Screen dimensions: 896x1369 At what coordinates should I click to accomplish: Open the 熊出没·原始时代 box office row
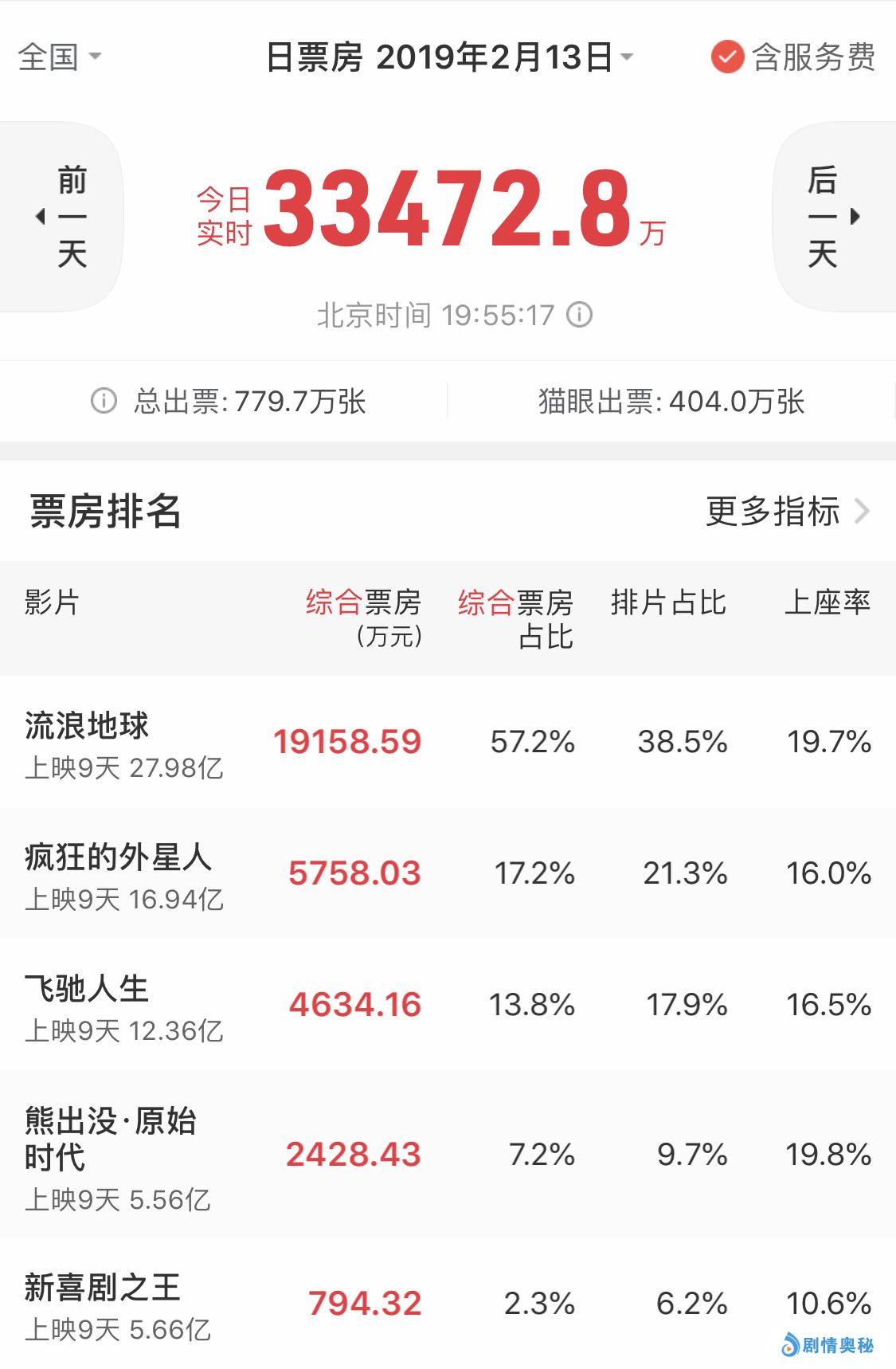[x=448, y=1154]
